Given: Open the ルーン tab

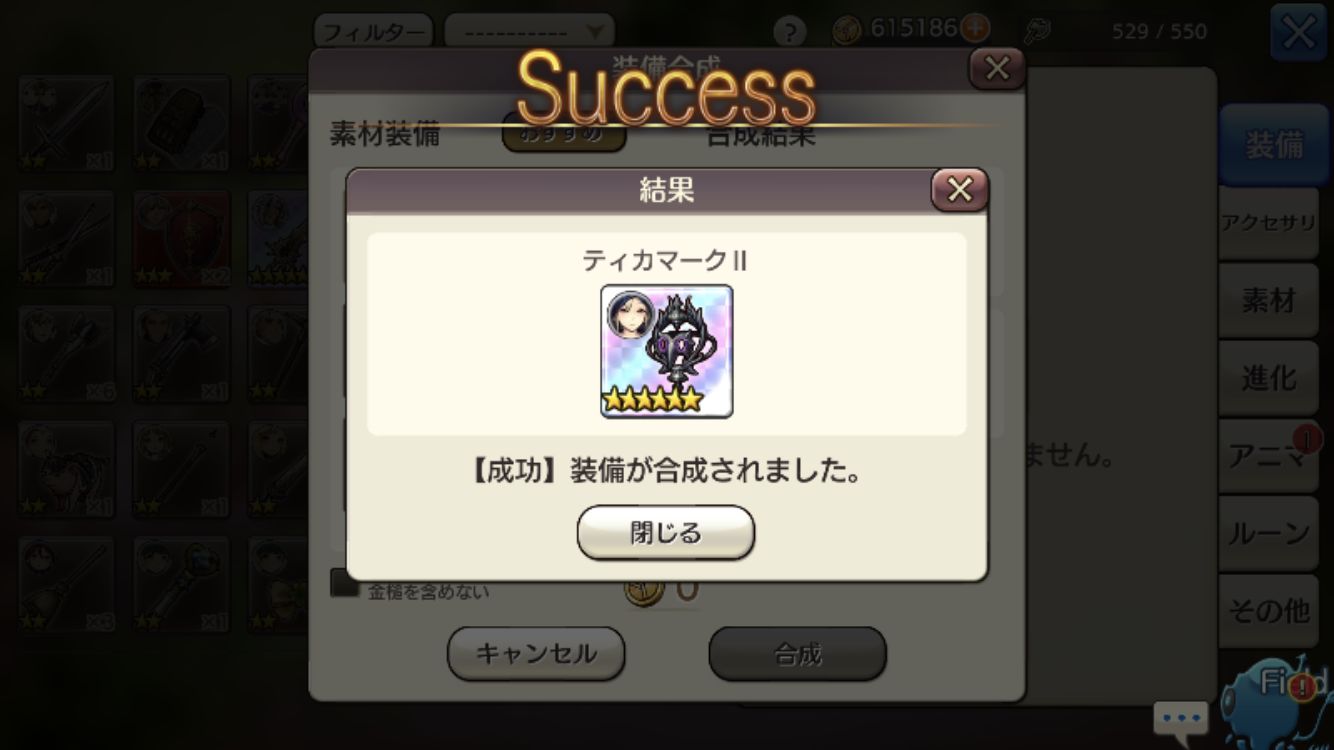Looking at the screenshot, I should 1268,533.
